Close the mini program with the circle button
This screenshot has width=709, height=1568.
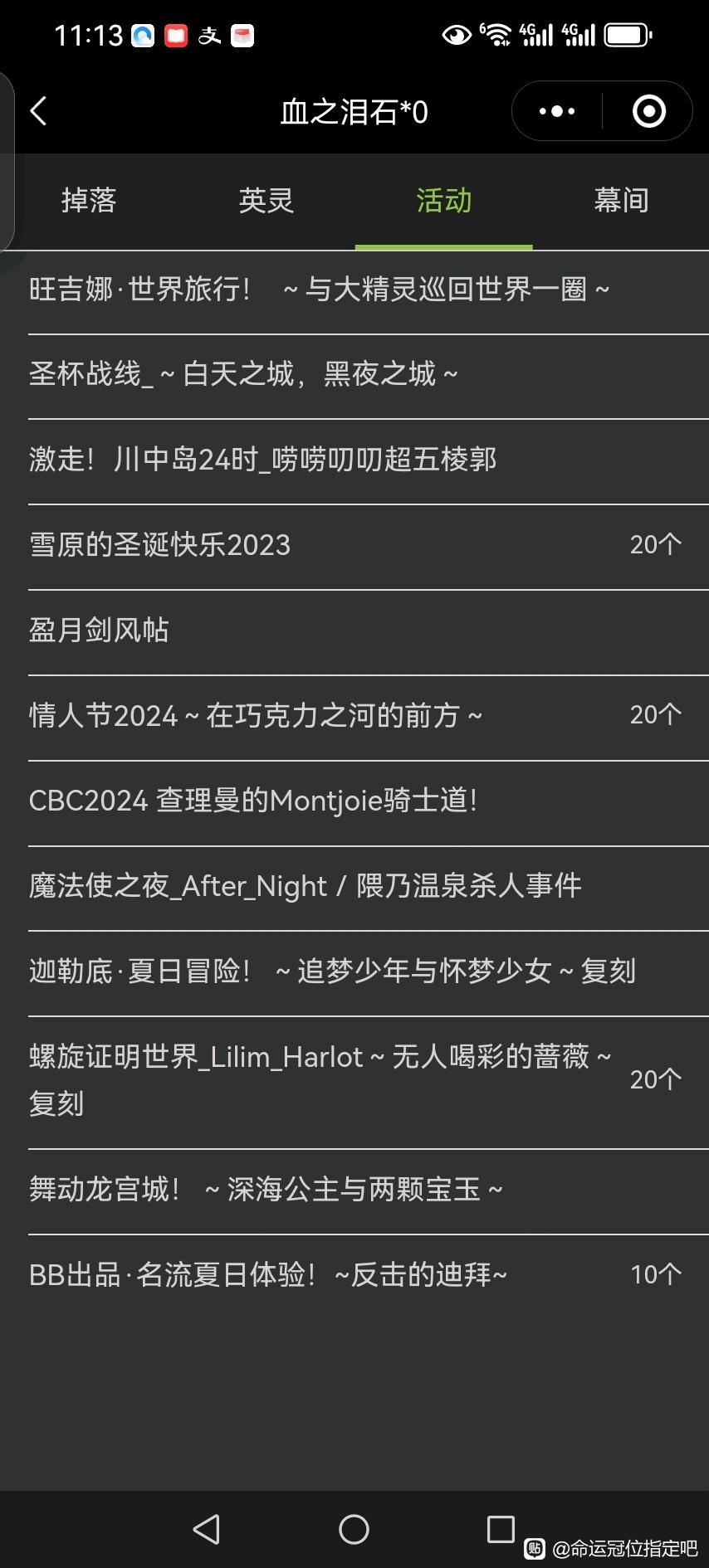point(648,111)
